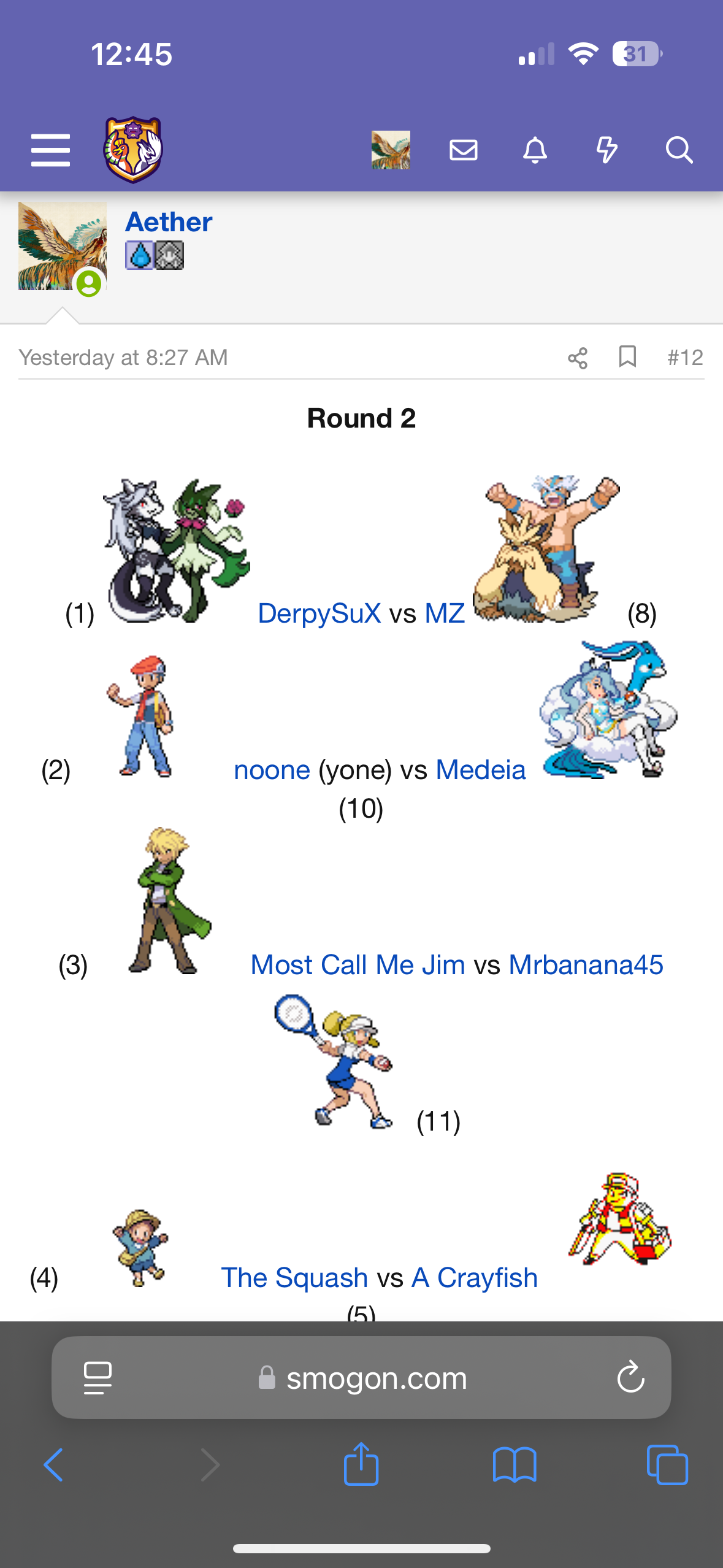
Task: Open What's New lightning icon
Action: pos(606,150)
